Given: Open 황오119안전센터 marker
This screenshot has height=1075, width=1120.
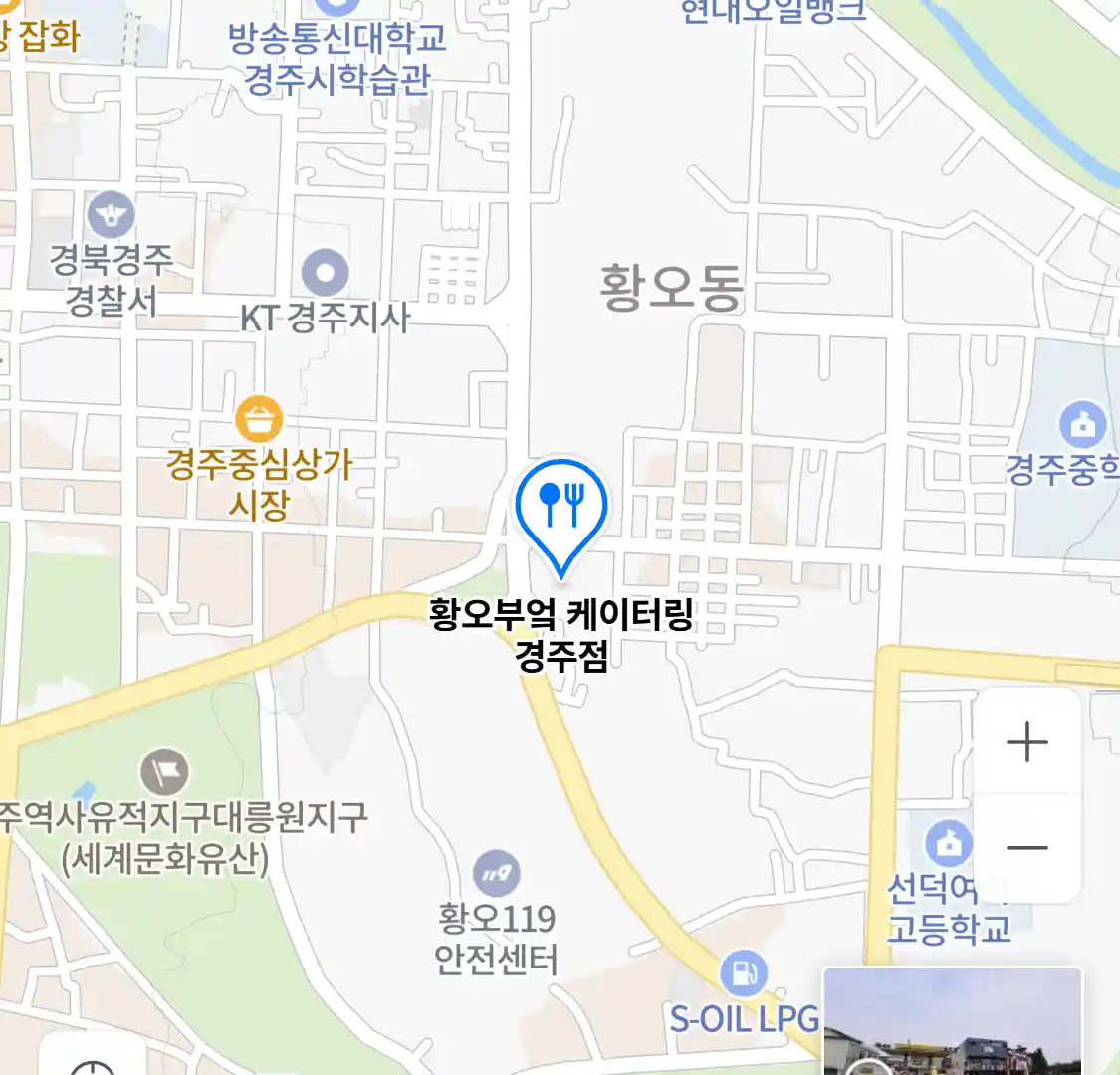Looking at the screenshot, I should coord(496,874).
